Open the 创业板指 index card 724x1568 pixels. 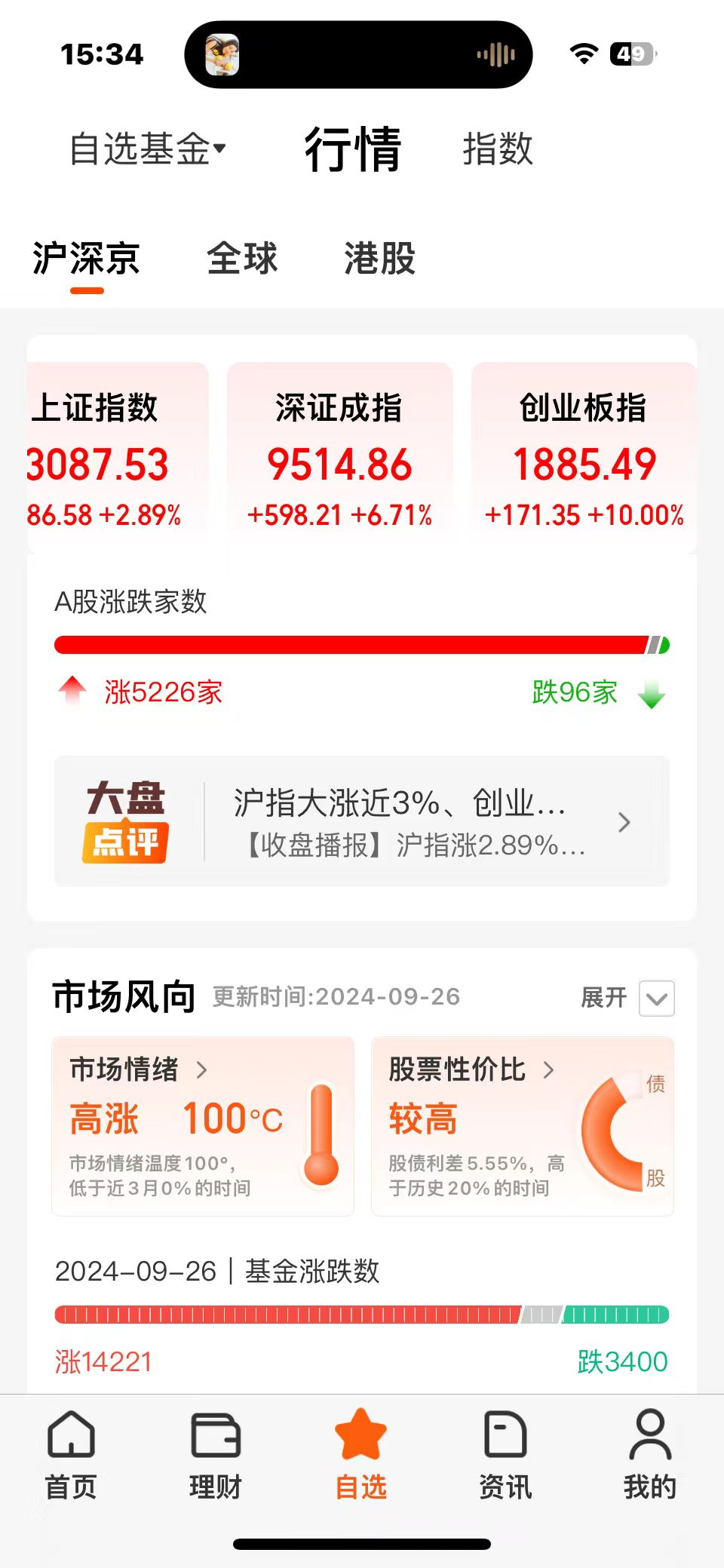[583, 460]
